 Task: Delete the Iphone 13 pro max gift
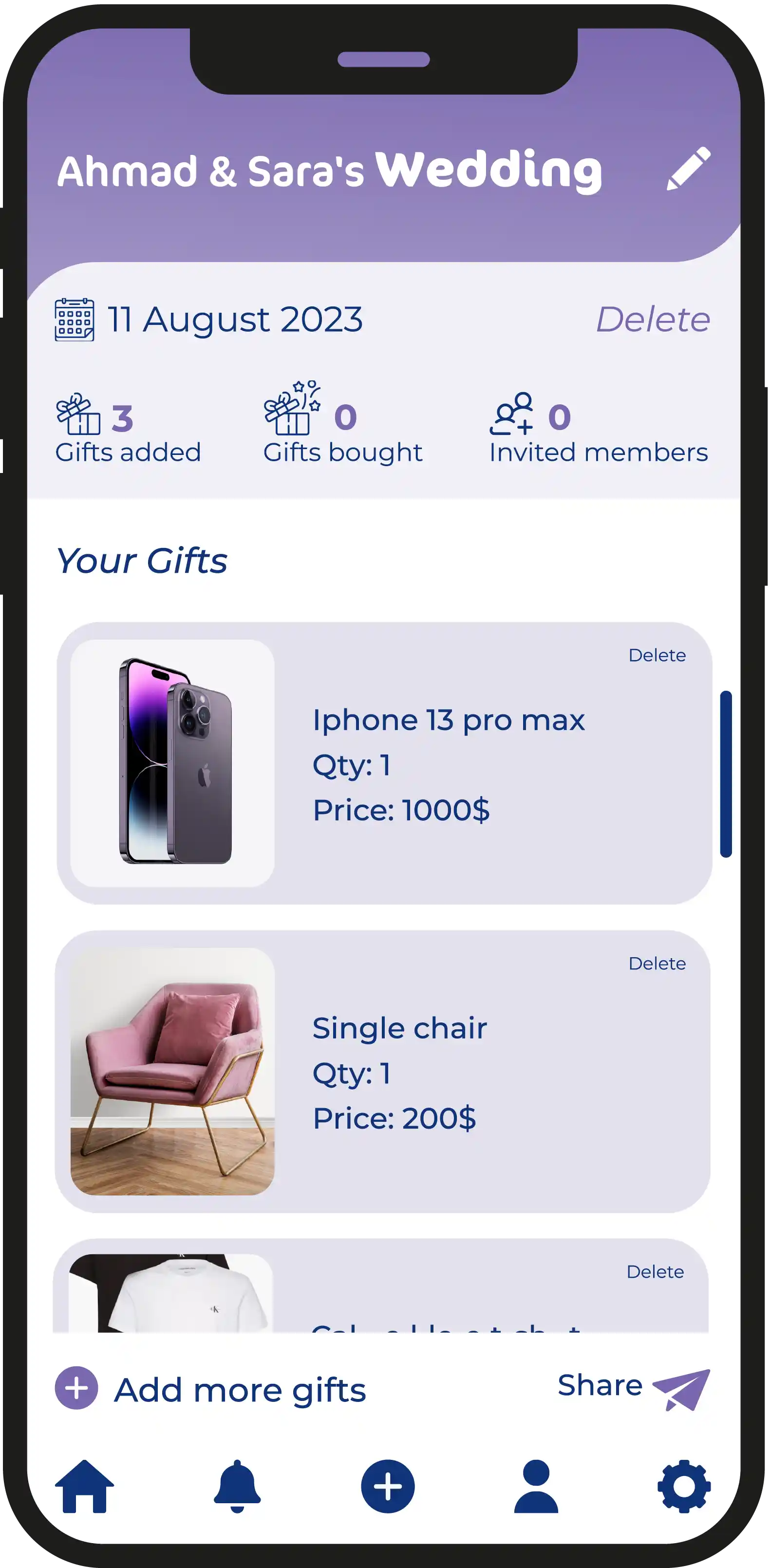click(x=657, y=655)
